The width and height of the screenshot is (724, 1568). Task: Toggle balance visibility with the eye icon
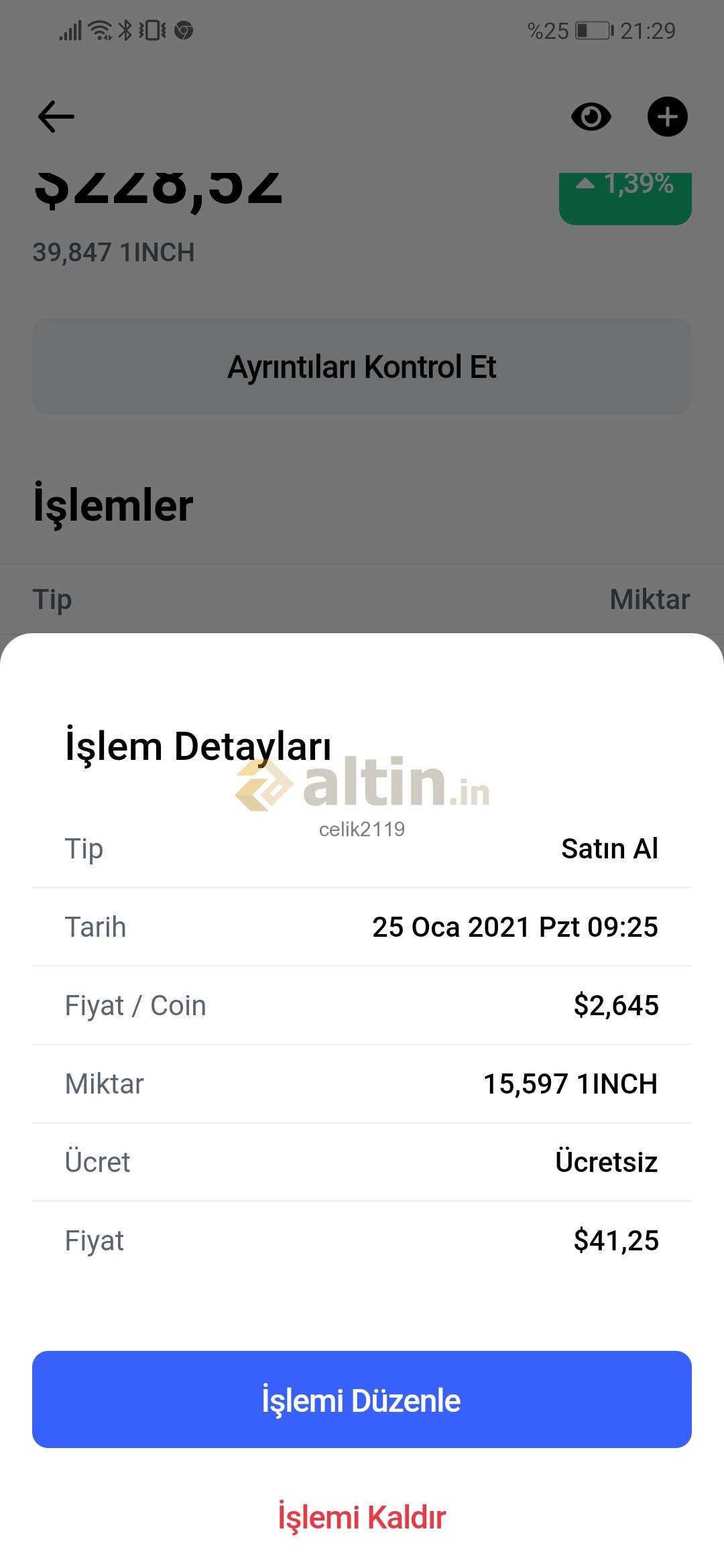point(591,117)
